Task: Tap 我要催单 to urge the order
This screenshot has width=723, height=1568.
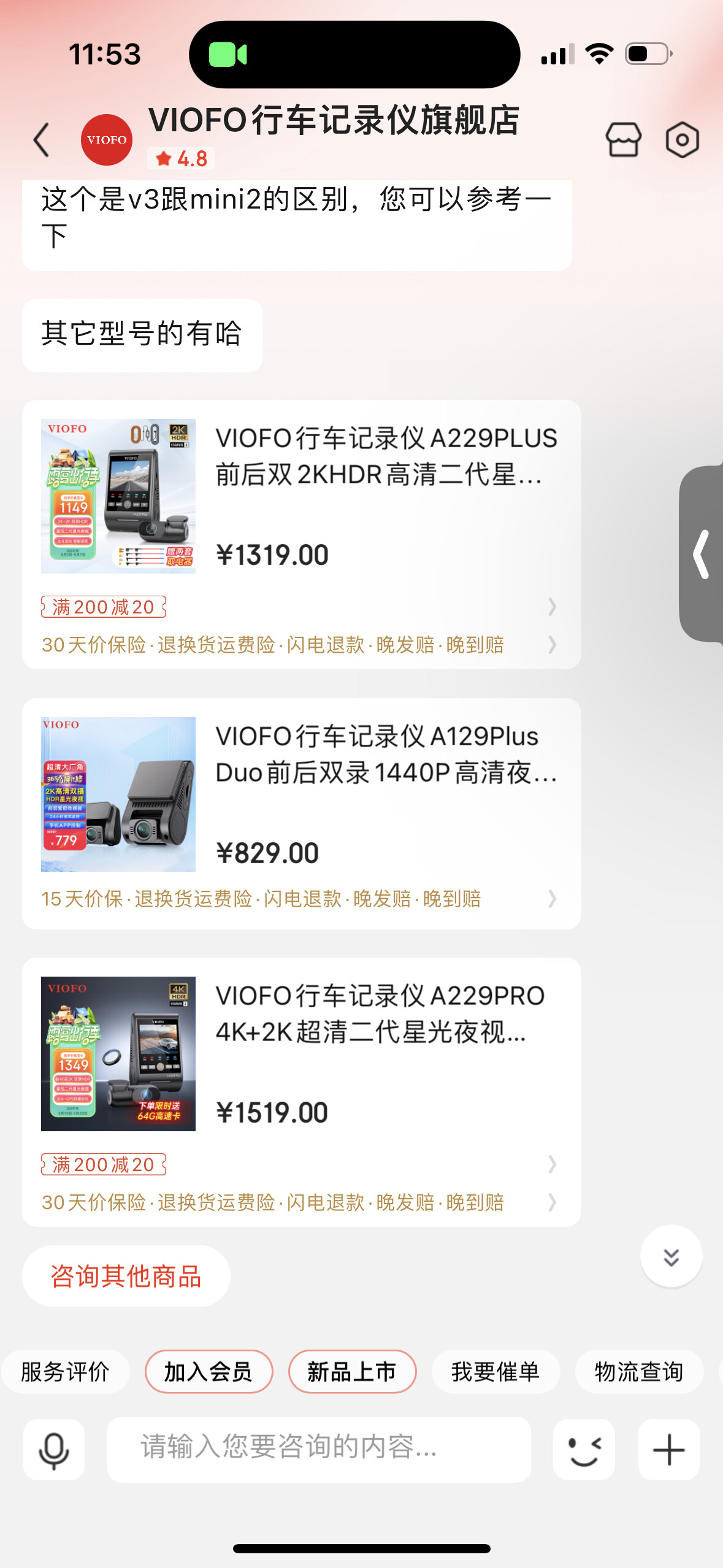Action: (x=495, y=1372)
